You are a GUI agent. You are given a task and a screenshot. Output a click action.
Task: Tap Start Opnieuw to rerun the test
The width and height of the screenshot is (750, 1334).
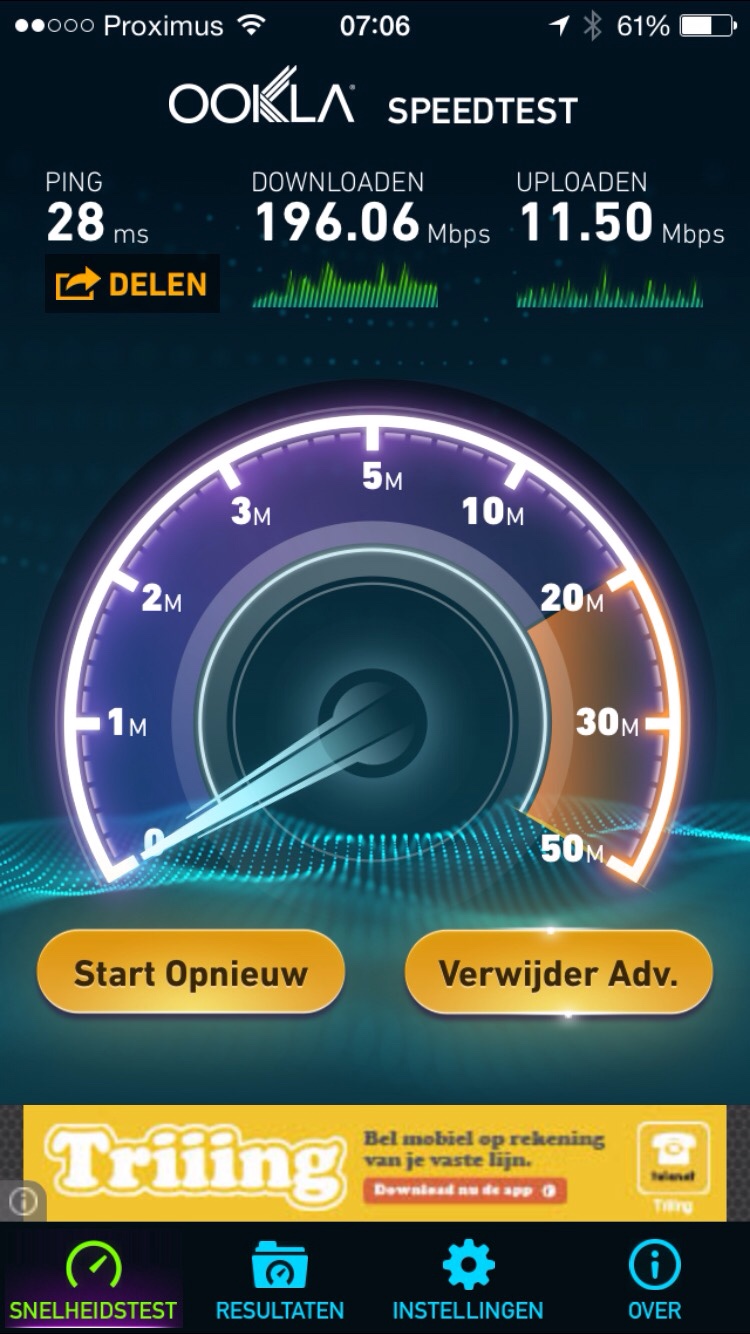pyautogui.click(x=190, y=974)
